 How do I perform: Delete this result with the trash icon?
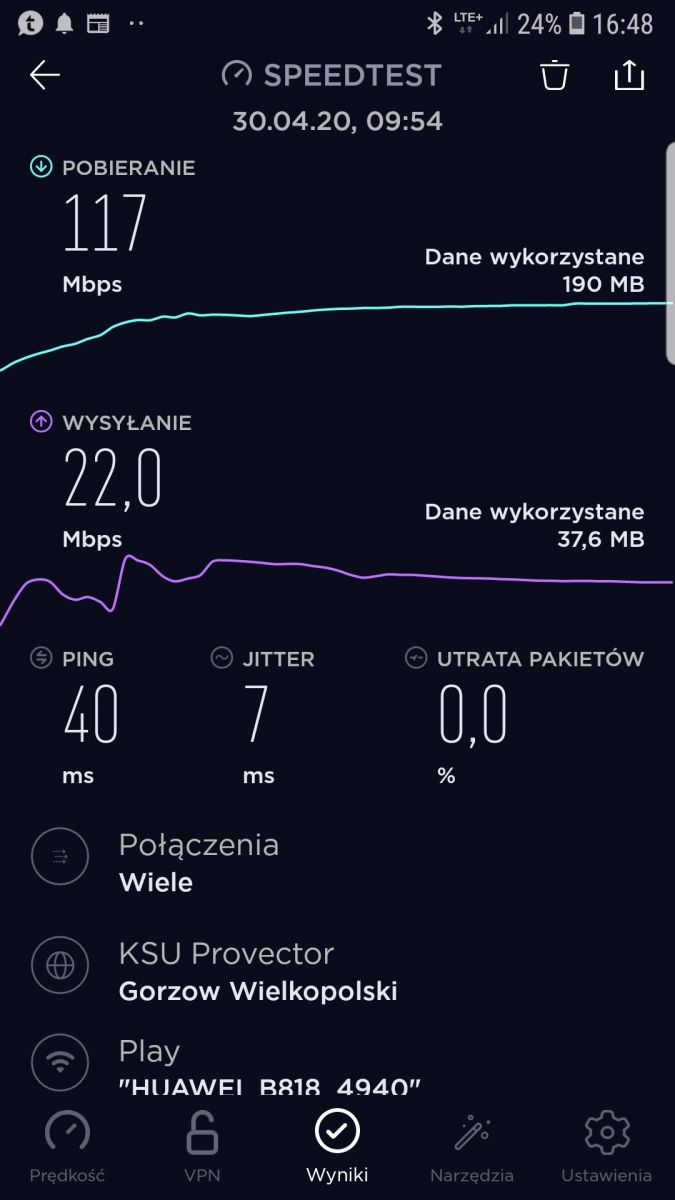pos(555,75)
